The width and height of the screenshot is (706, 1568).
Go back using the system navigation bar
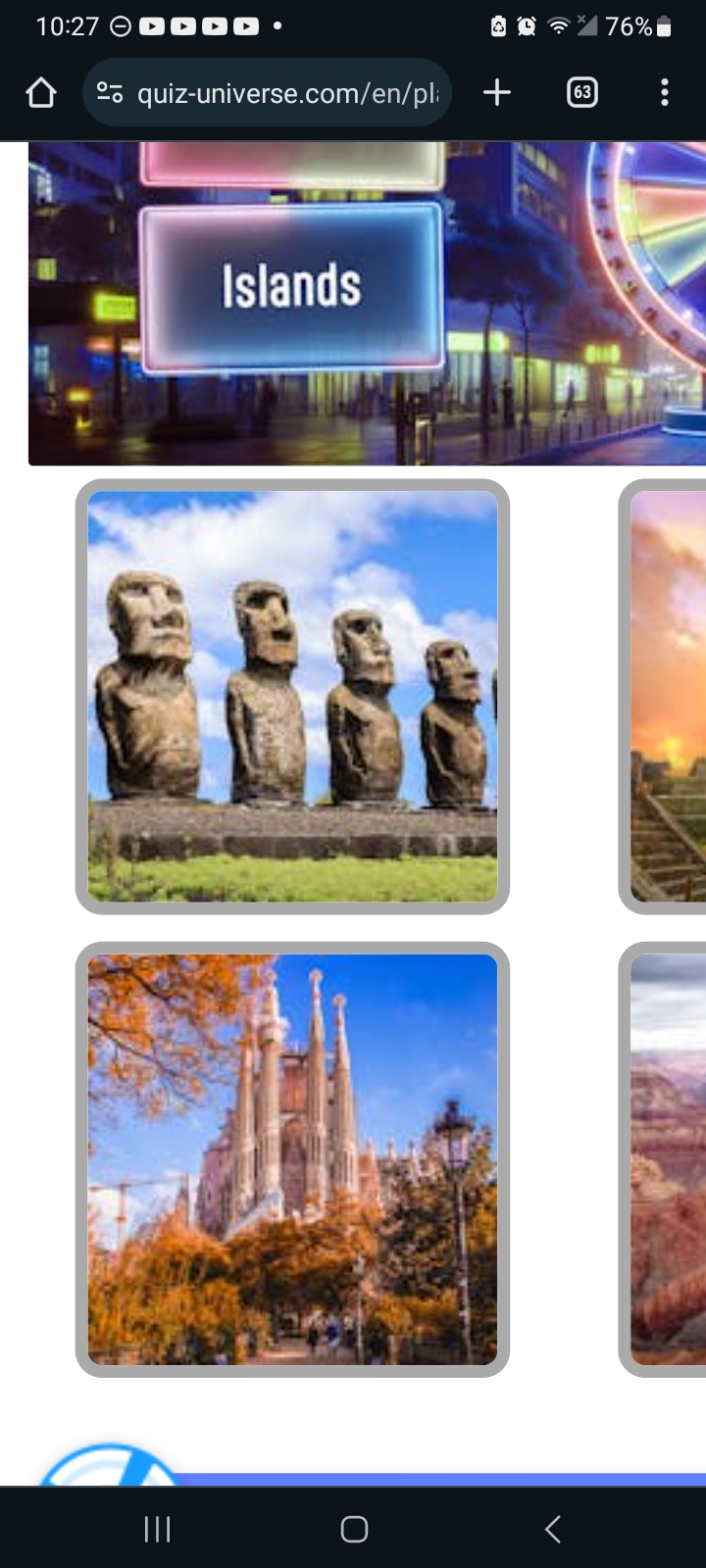[x=552, y=1529]
